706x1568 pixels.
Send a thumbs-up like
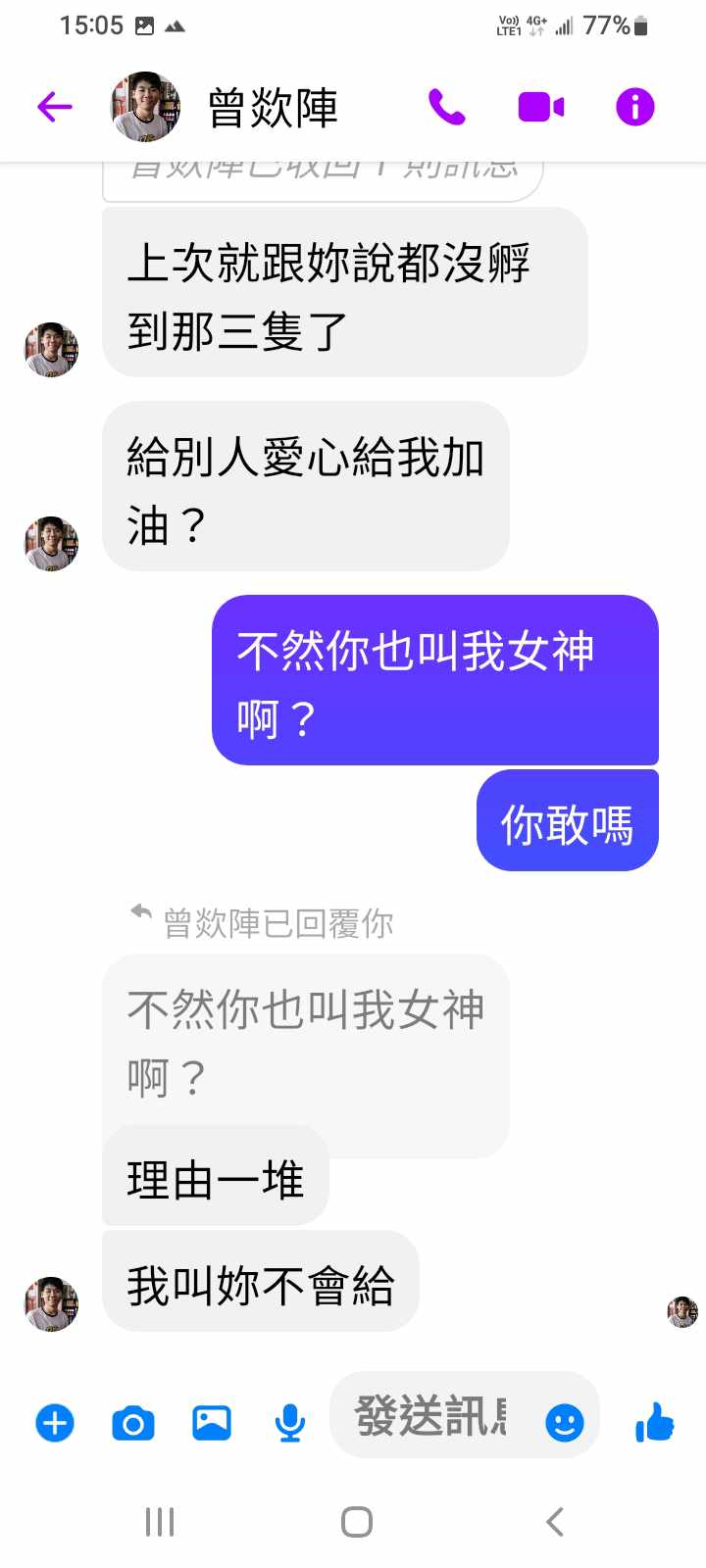[x=654, y=1422]
